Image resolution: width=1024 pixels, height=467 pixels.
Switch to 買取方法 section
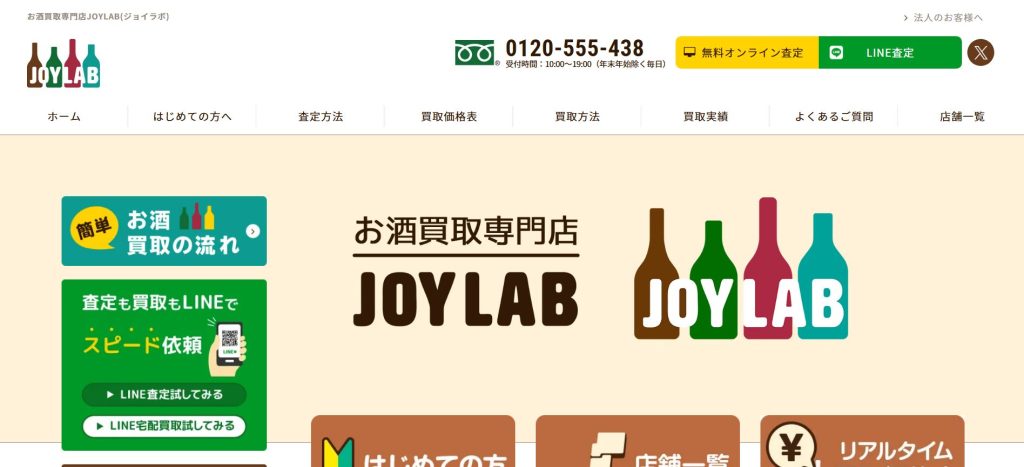pyautogui.click(x=577, y=117)
